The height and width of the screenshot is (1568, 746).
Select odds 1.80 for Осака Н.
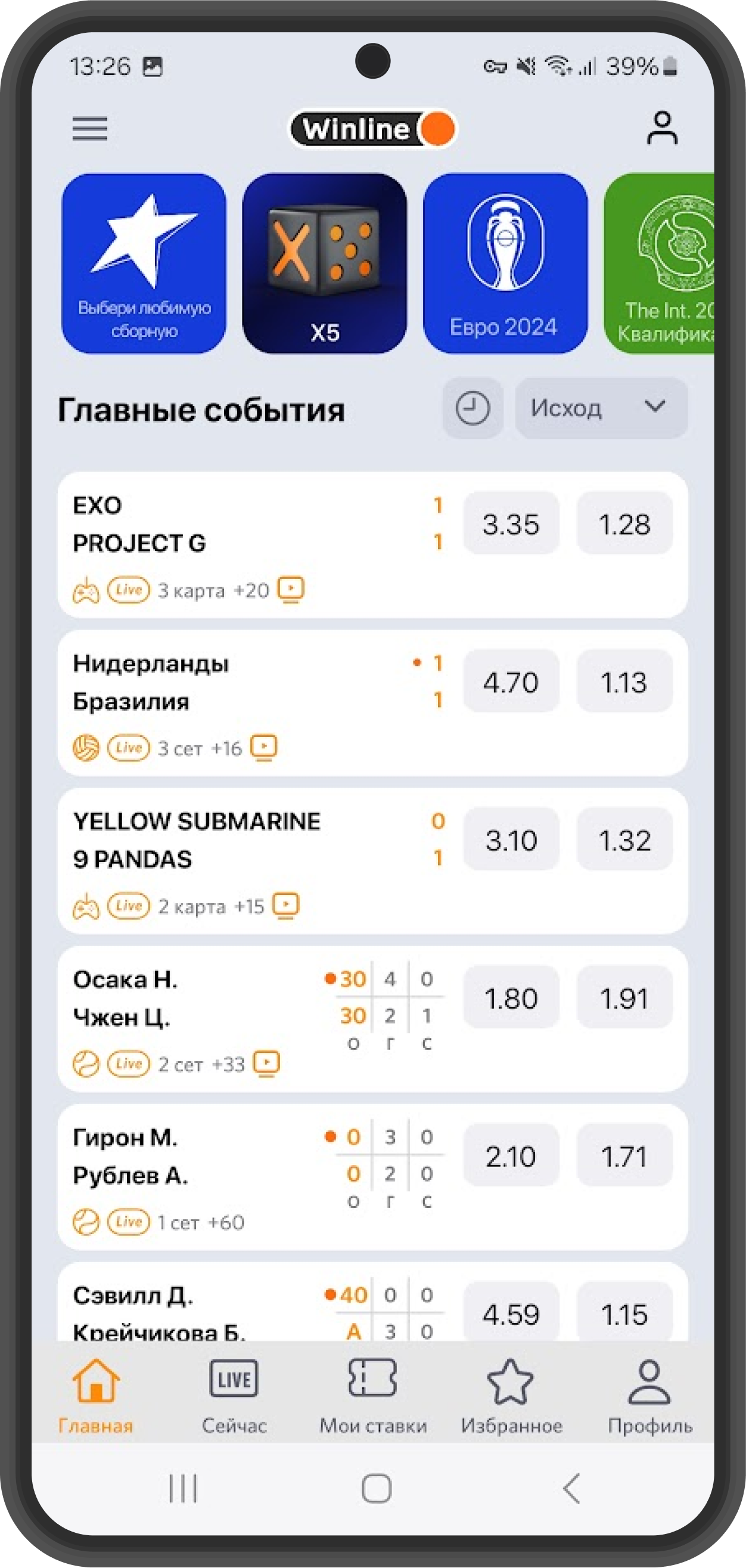pyautogui.click(x=511, y=997)
